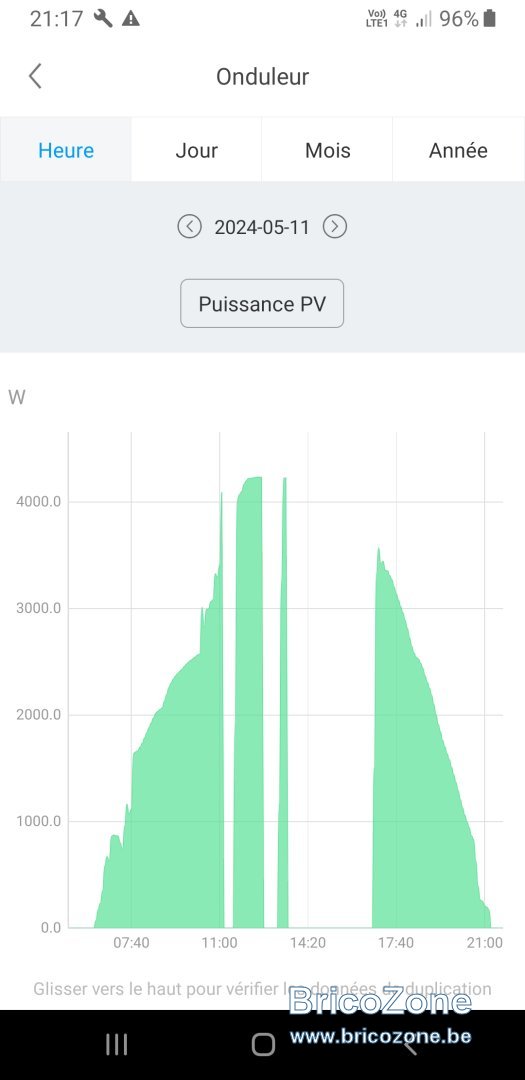
Task: Tap the system home button
Action: coord(262,1045)
